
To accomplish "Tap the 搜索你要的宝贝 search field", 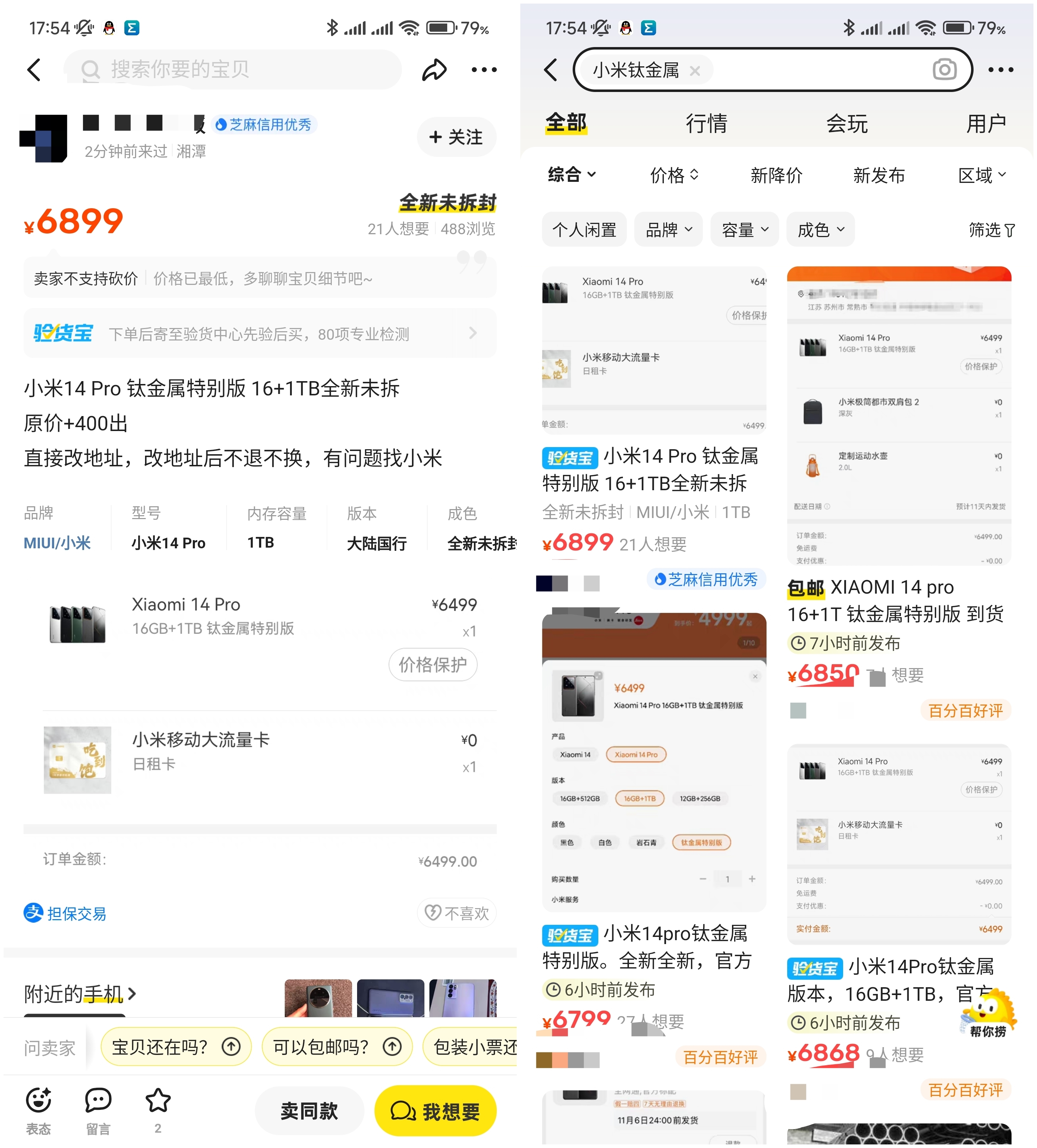I will pyautogui.click(x=233, y=70).
